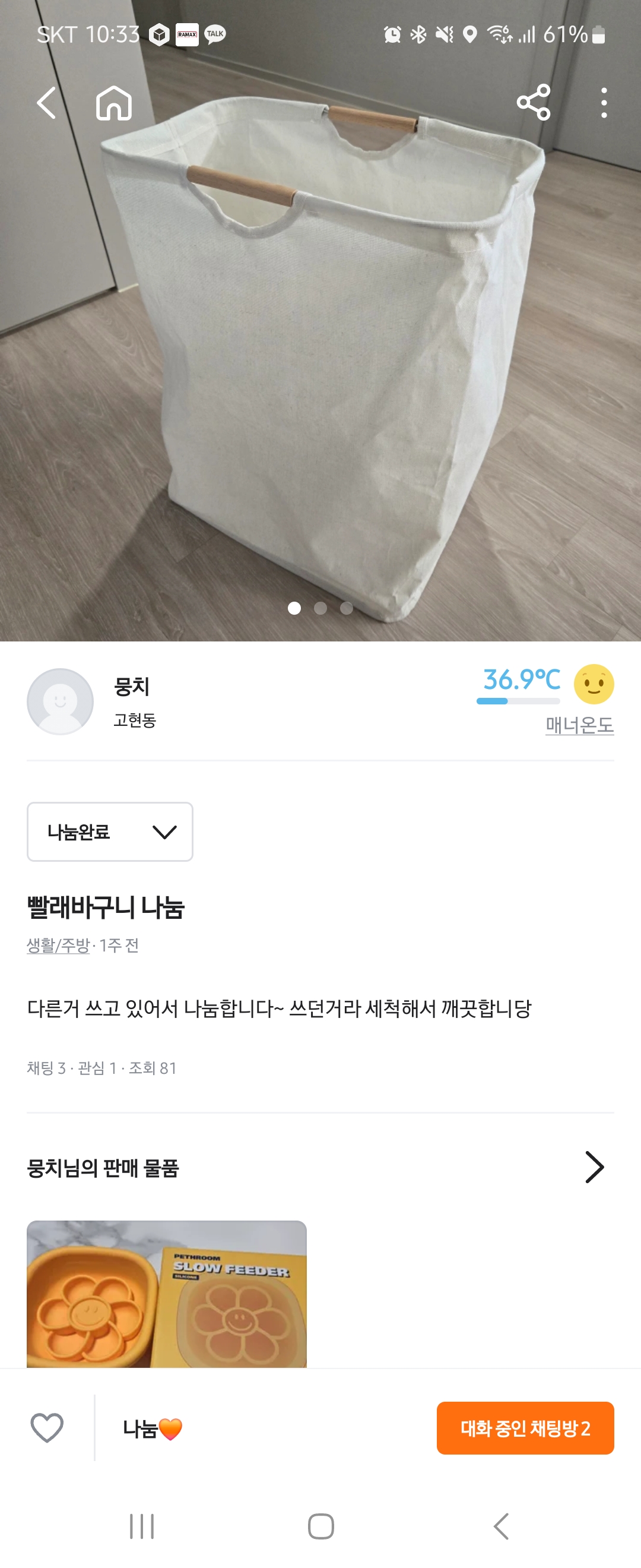Open the system recent apps button

coord(142,1526)
